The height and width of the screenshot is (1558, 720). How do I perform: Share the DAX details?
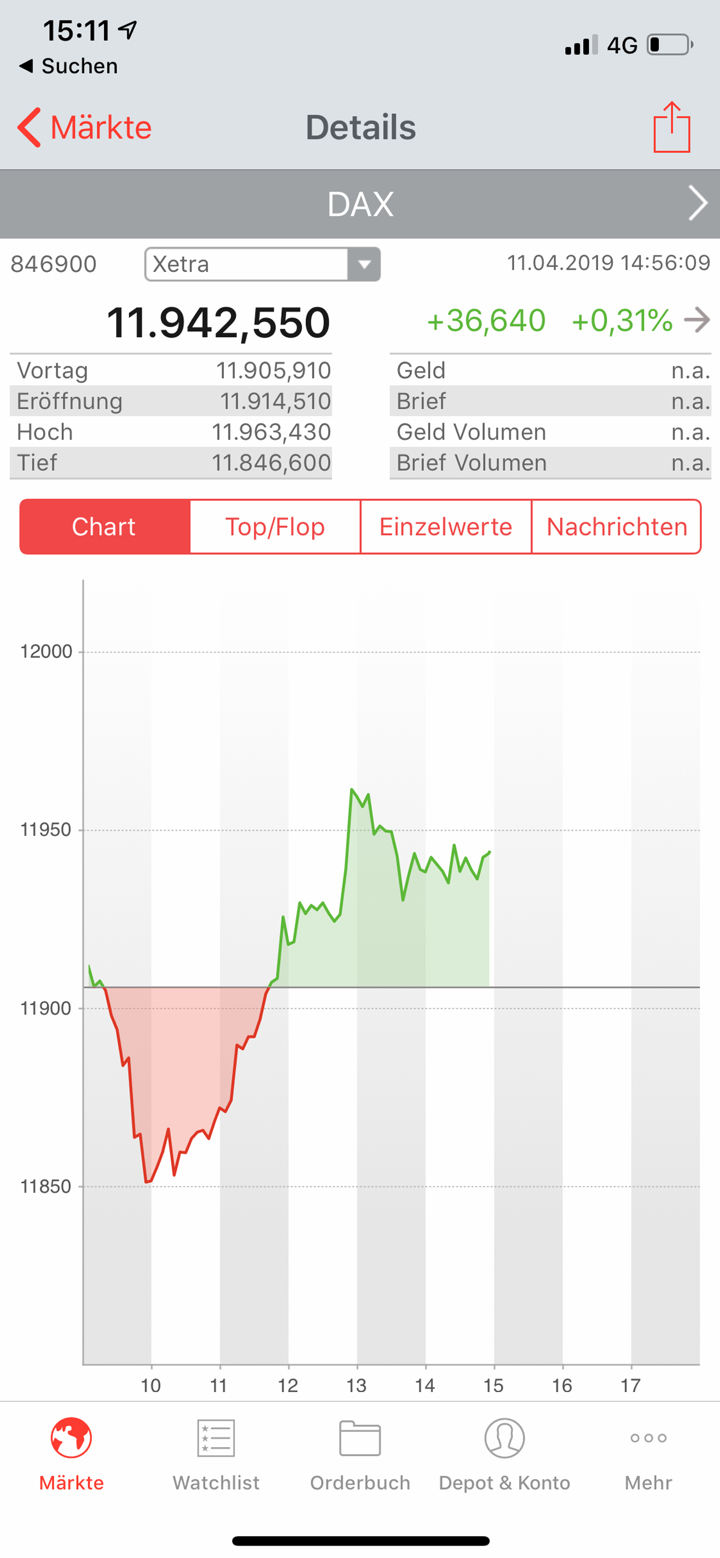point(672,128)
